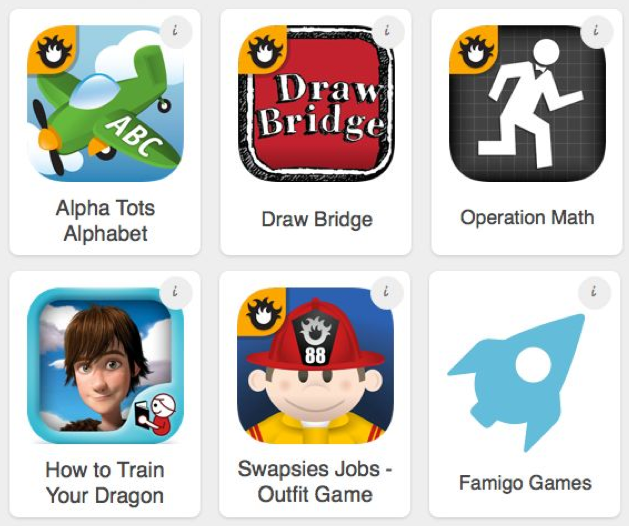Open the Famigo Games tile
This screenshot has height=526, width=629.
click(x=527, y=380)
